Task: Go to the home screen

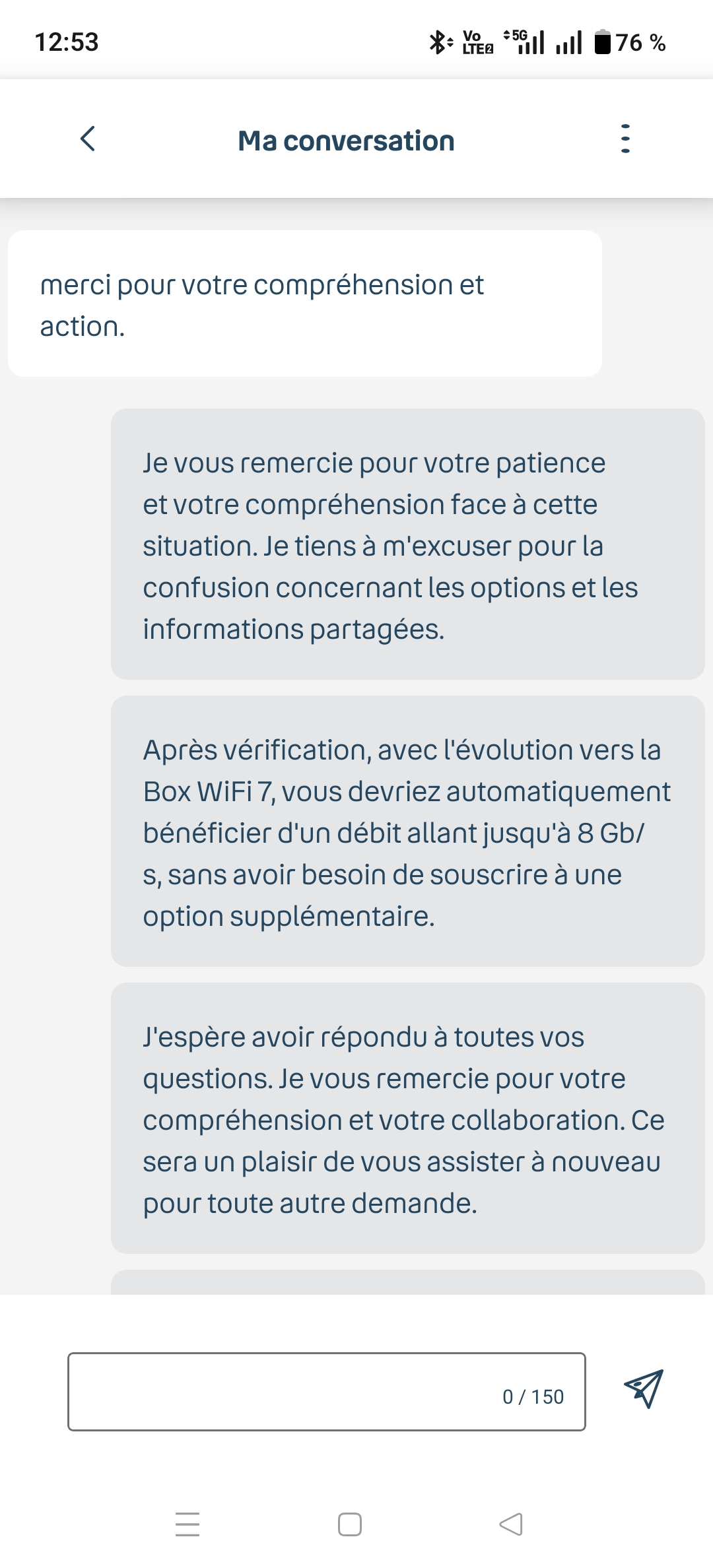Action: [x=350, y=1524]
